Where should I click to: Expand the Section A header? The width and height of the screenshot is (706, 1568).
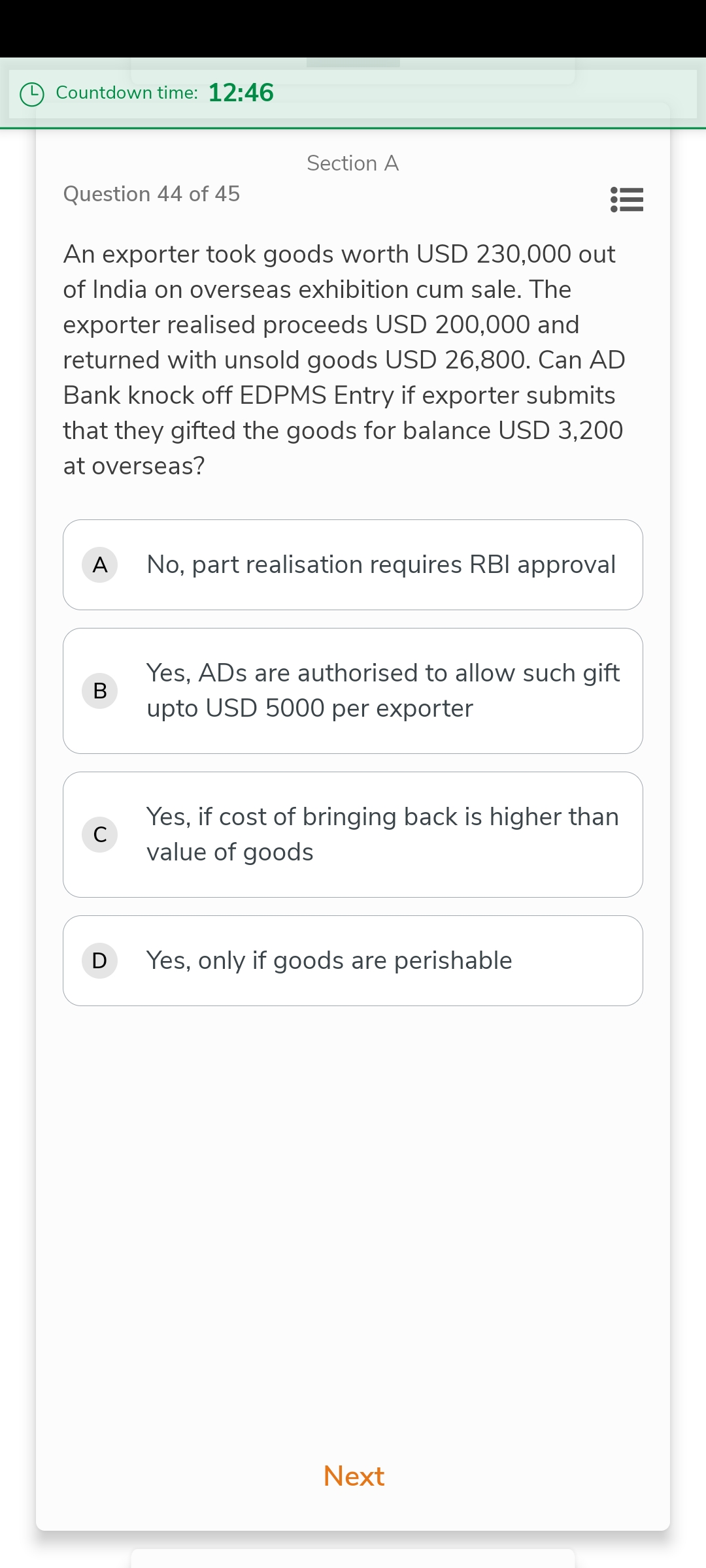click(x=352, y=163)
